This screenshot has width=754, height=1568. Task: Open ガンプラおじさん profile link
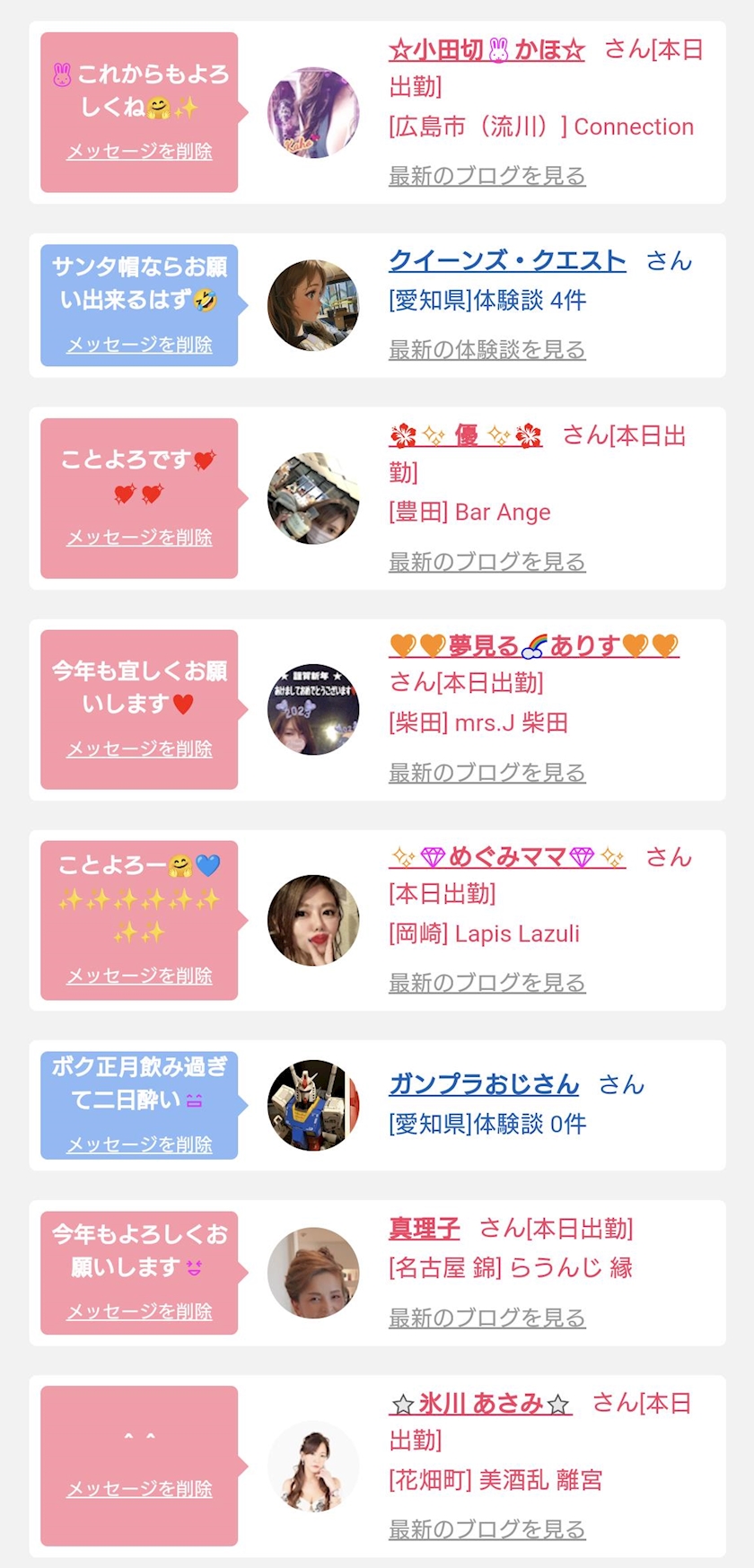[484, 1084]
